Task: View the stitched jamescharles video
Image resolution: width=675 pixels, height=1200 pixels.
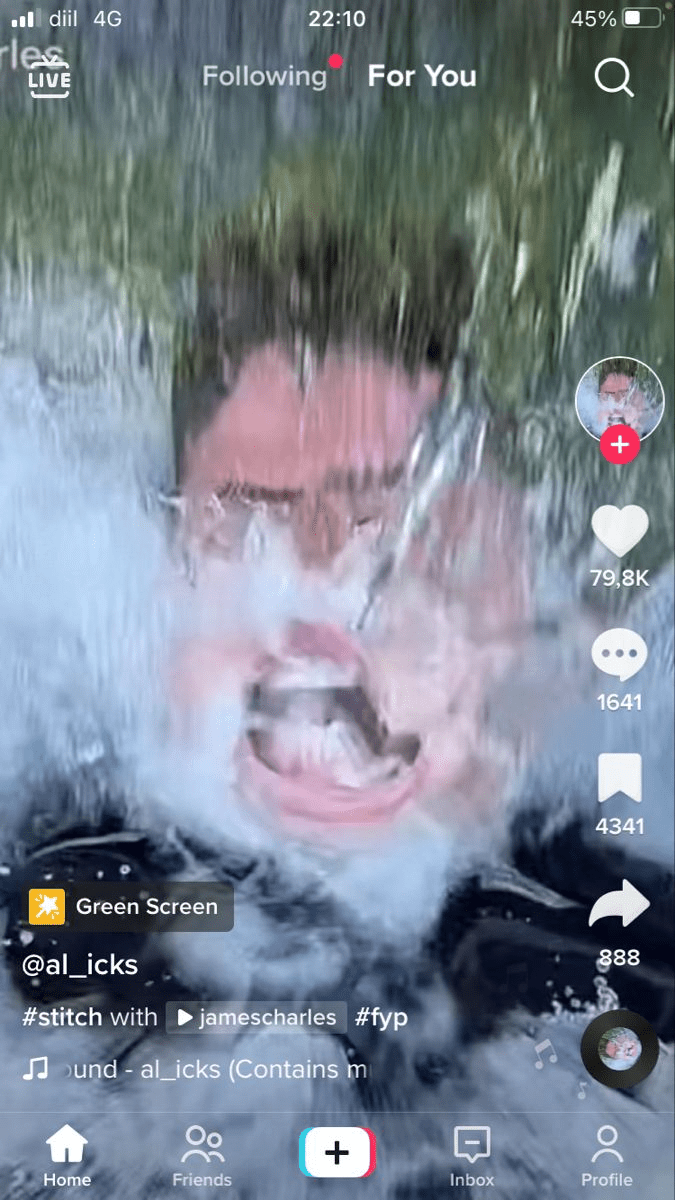Action: point(256,1018)
